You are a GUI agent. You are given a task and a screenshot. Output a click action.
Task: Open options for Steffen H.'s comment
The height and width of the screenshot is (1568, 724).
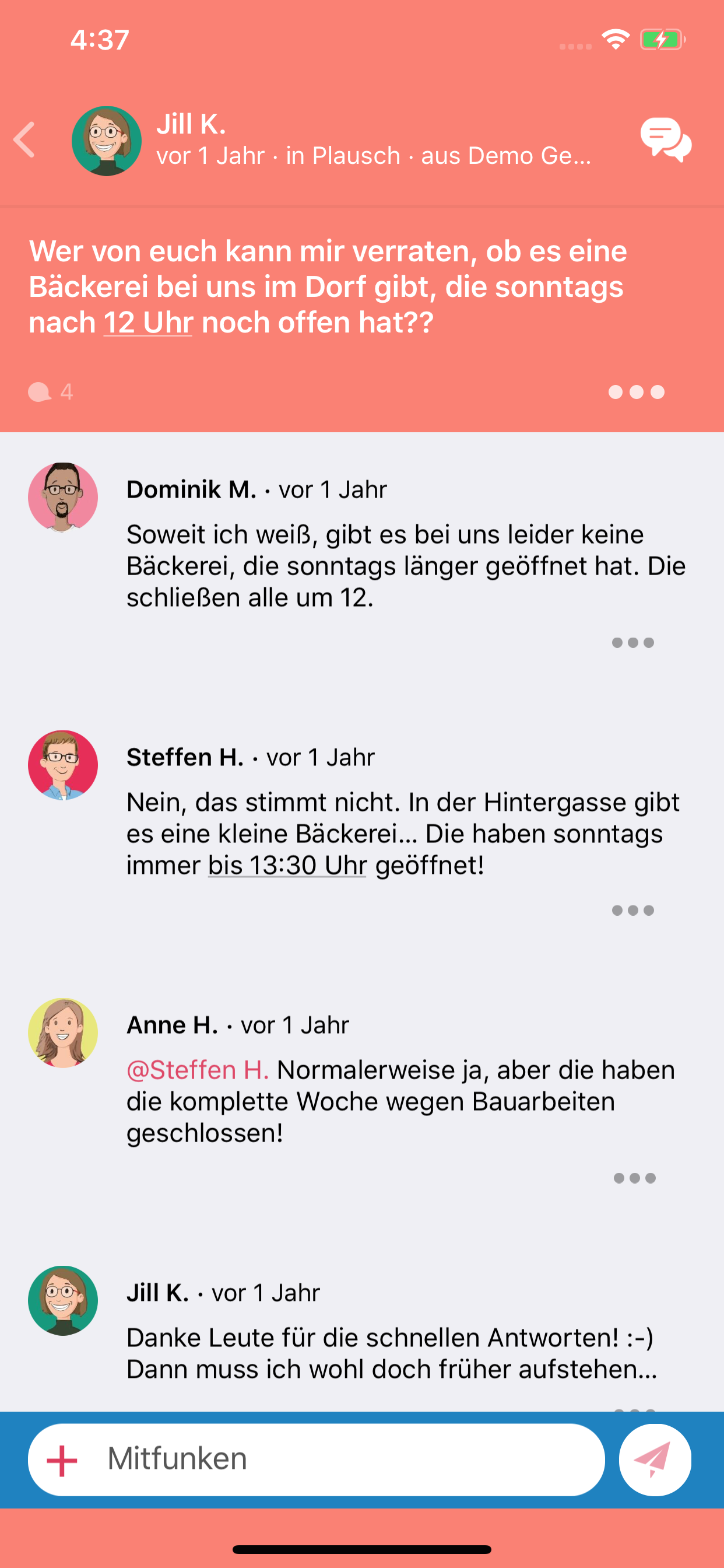(632, 911)
